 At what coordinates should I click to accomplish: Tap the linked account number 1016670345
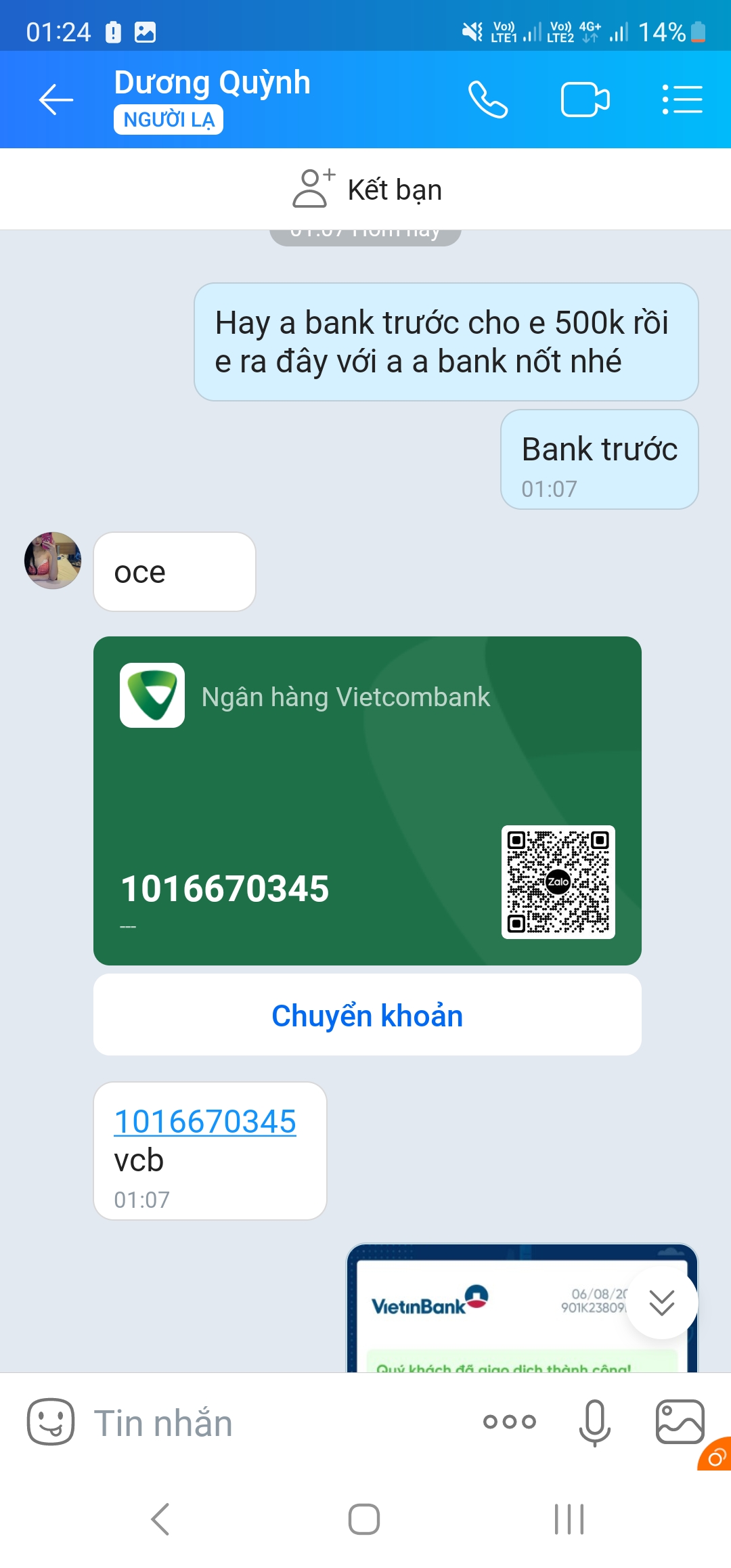(204, 1122)
